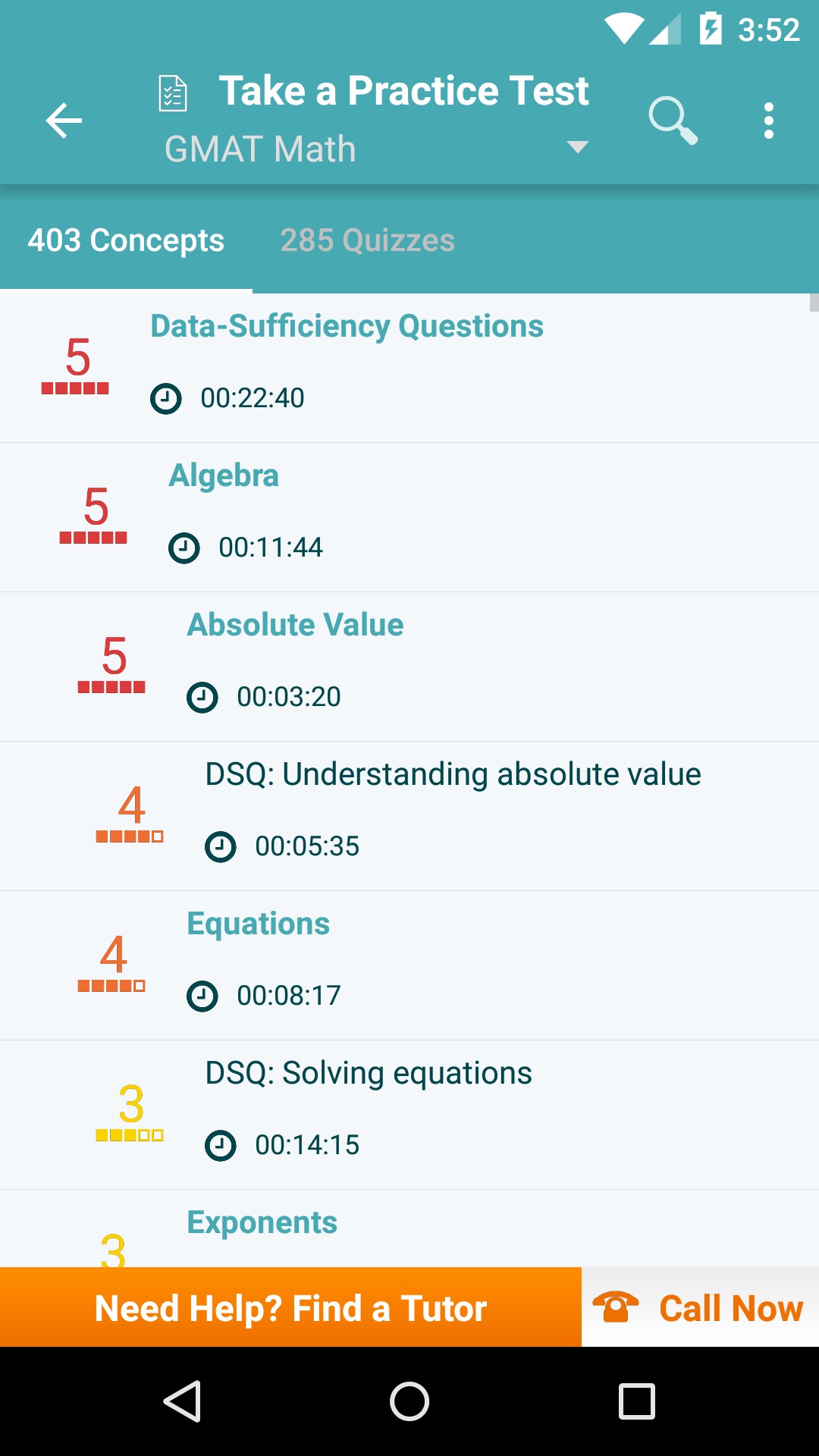Switch to the 285 Quizzes tab
The height and width of the screenshot is (1456, 819).
click(x=367, y=240)
